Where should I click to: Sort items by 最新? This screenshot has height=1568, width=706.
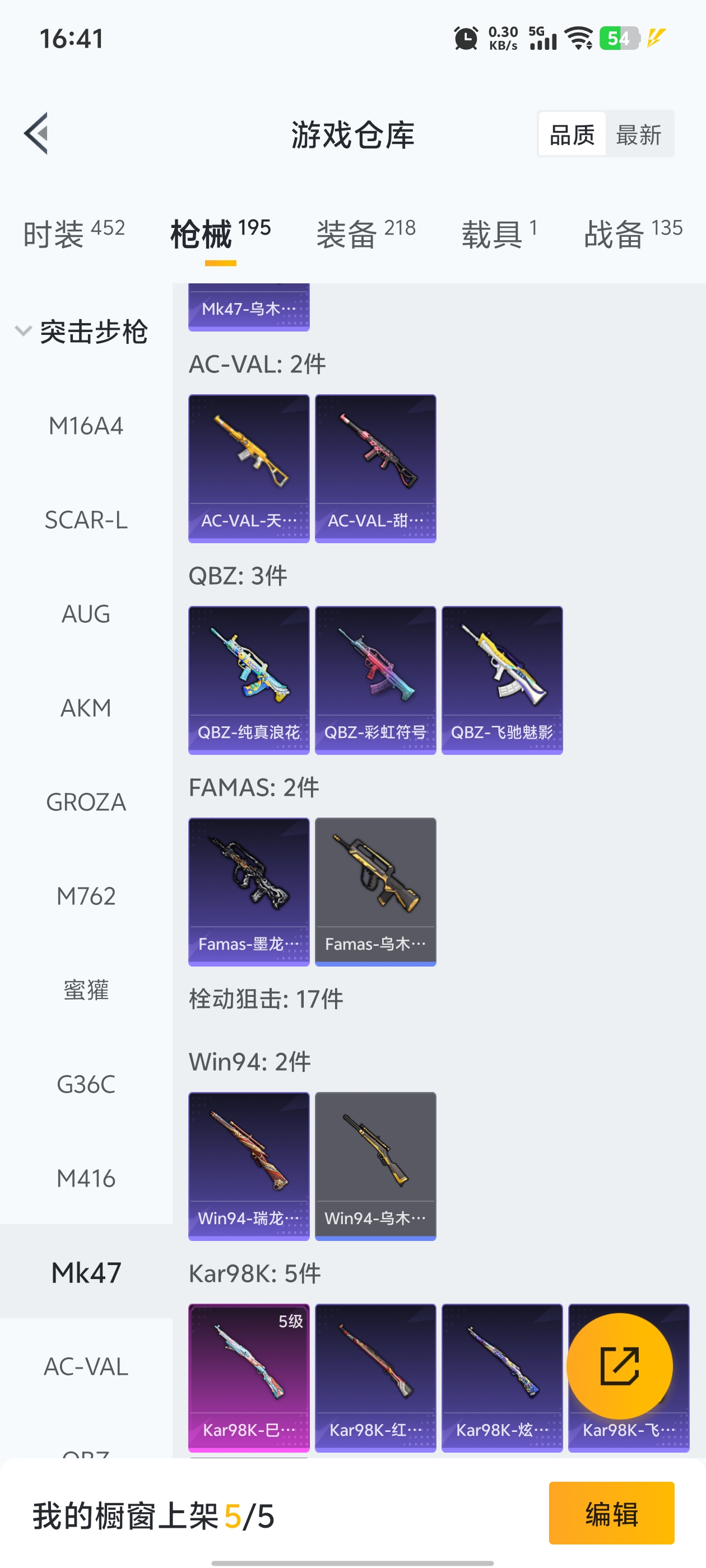pos(638,134)
